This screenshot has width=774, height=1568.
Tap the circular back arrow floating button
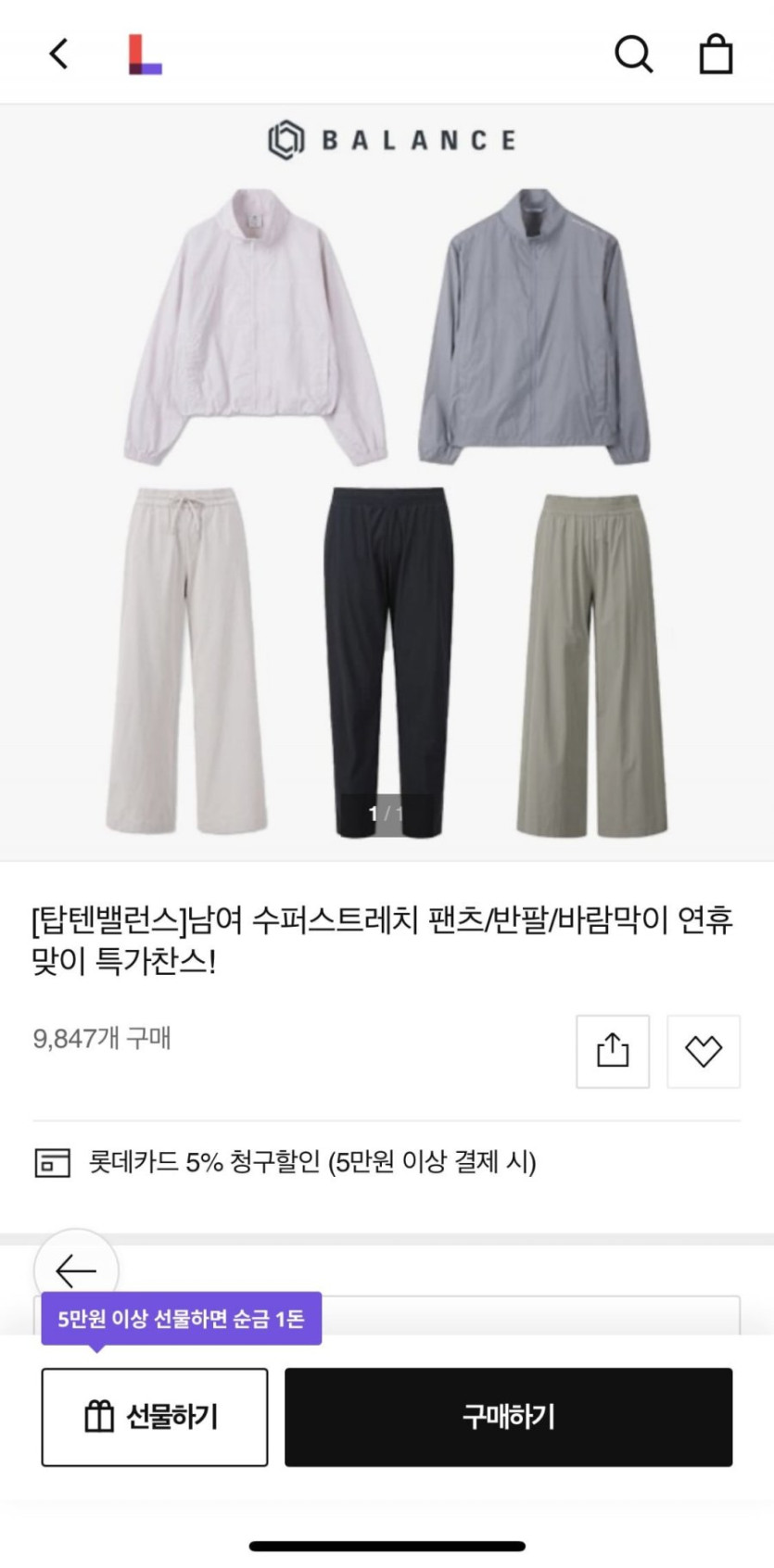(76, 1270)
